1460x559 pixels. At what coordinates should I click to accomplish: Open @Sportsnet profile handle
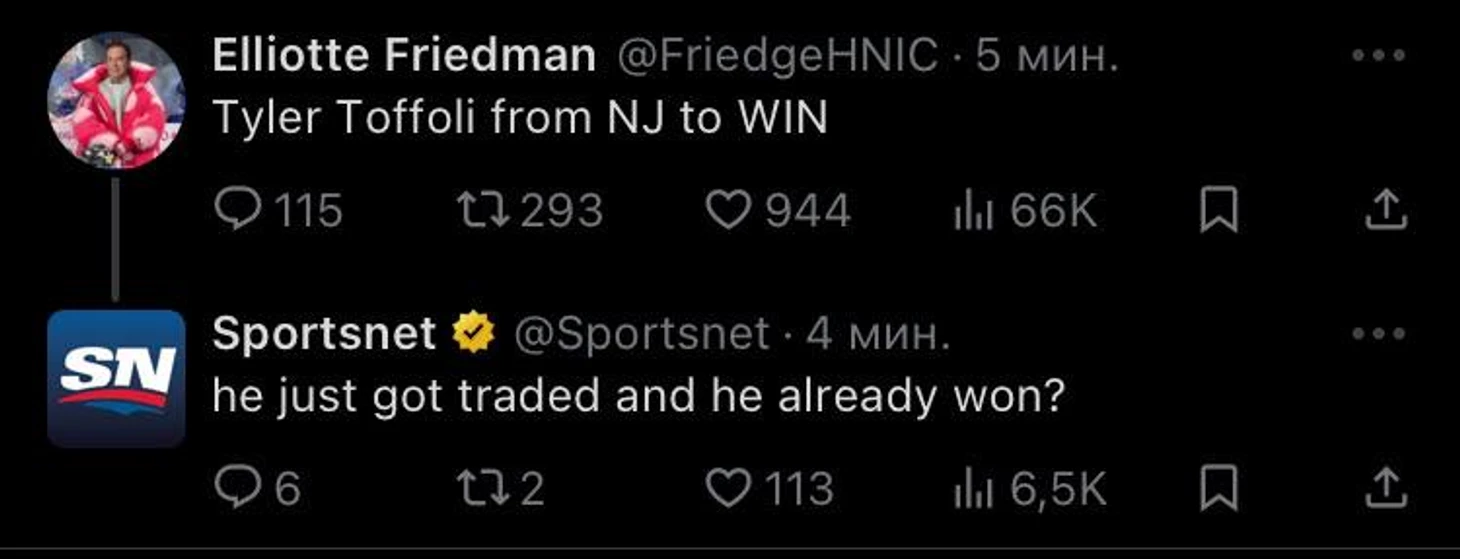641,334
